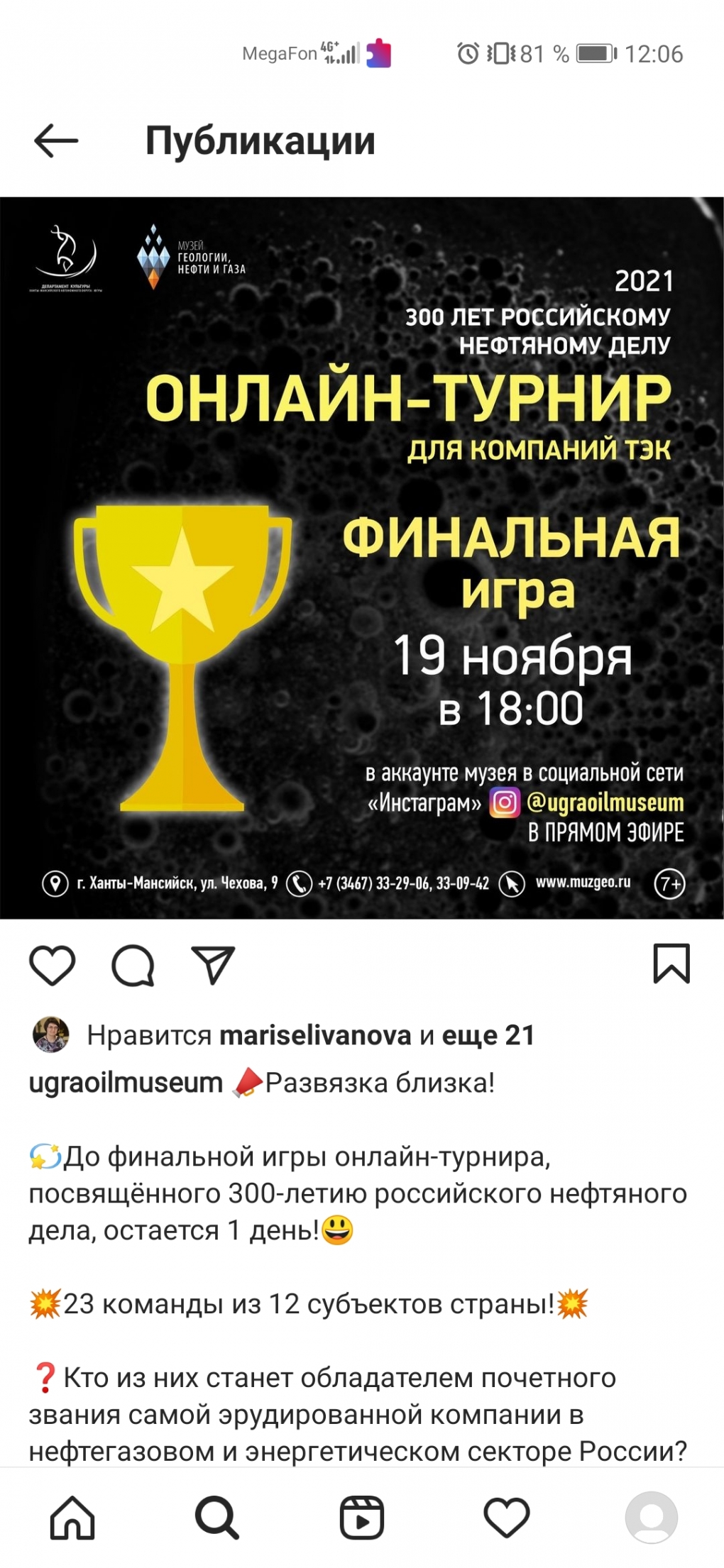Tap the tournament poster image
Viewport: 724px width, 1568px height.
[362, 558]
